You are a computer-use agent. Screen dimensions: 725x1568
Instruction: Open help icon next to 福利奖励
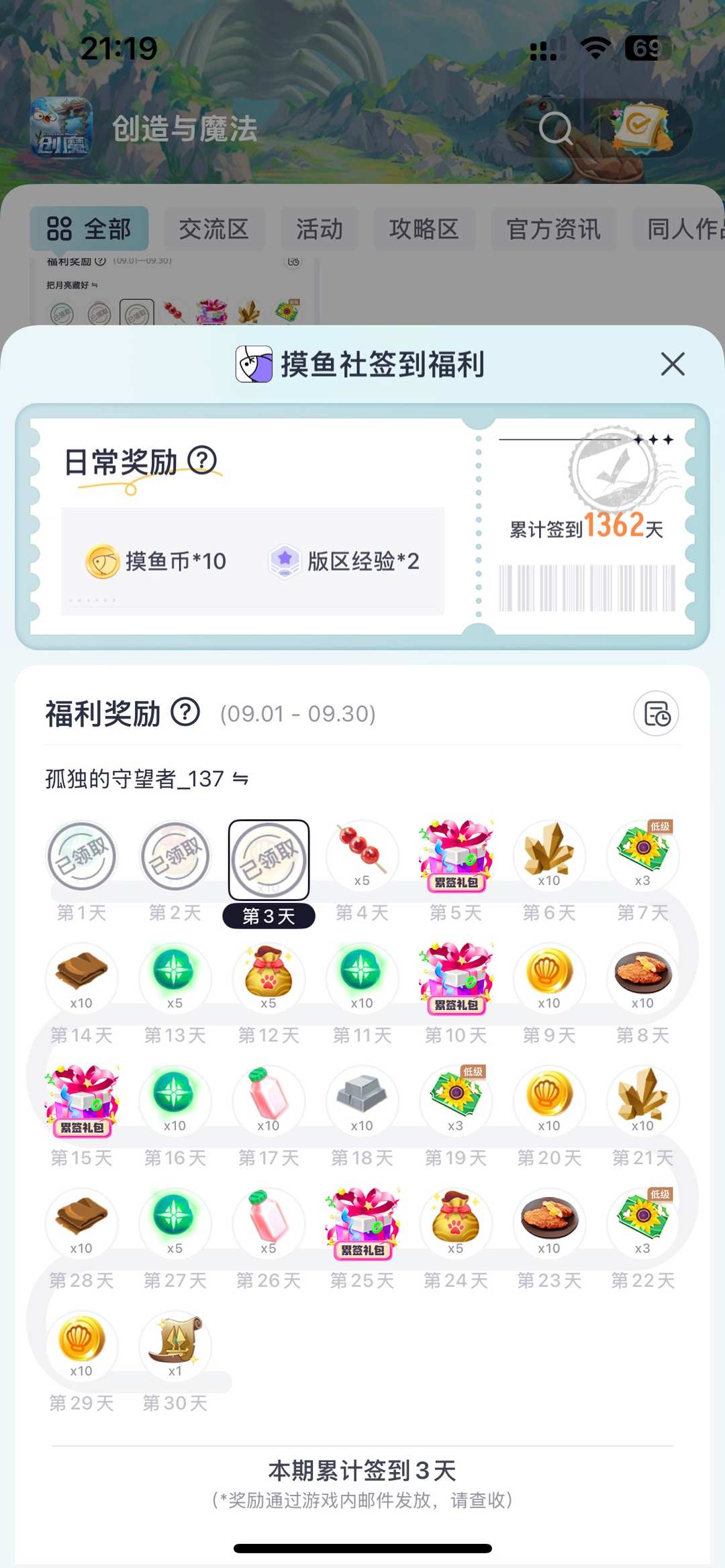tap(185, 712)
